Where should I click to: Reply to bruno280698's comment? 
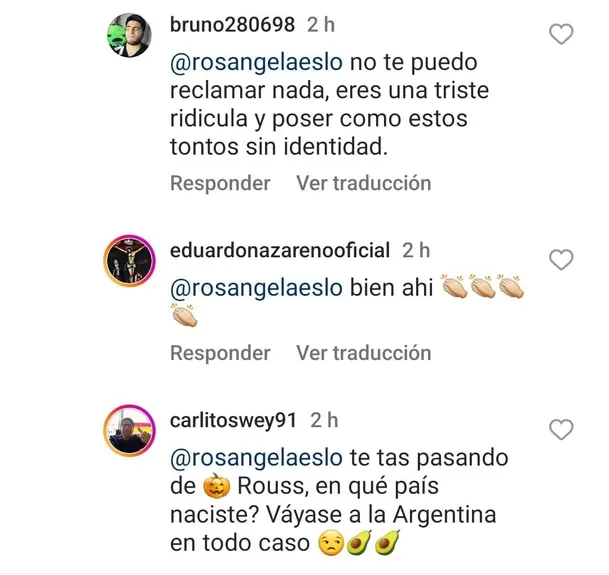coord(220,183)
